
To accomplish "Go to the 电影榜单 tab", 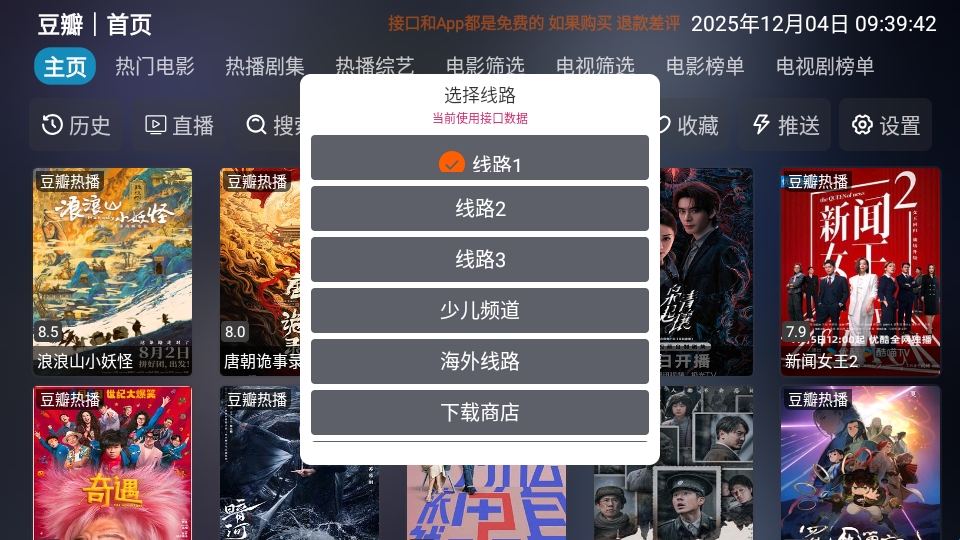I will 705,67.
